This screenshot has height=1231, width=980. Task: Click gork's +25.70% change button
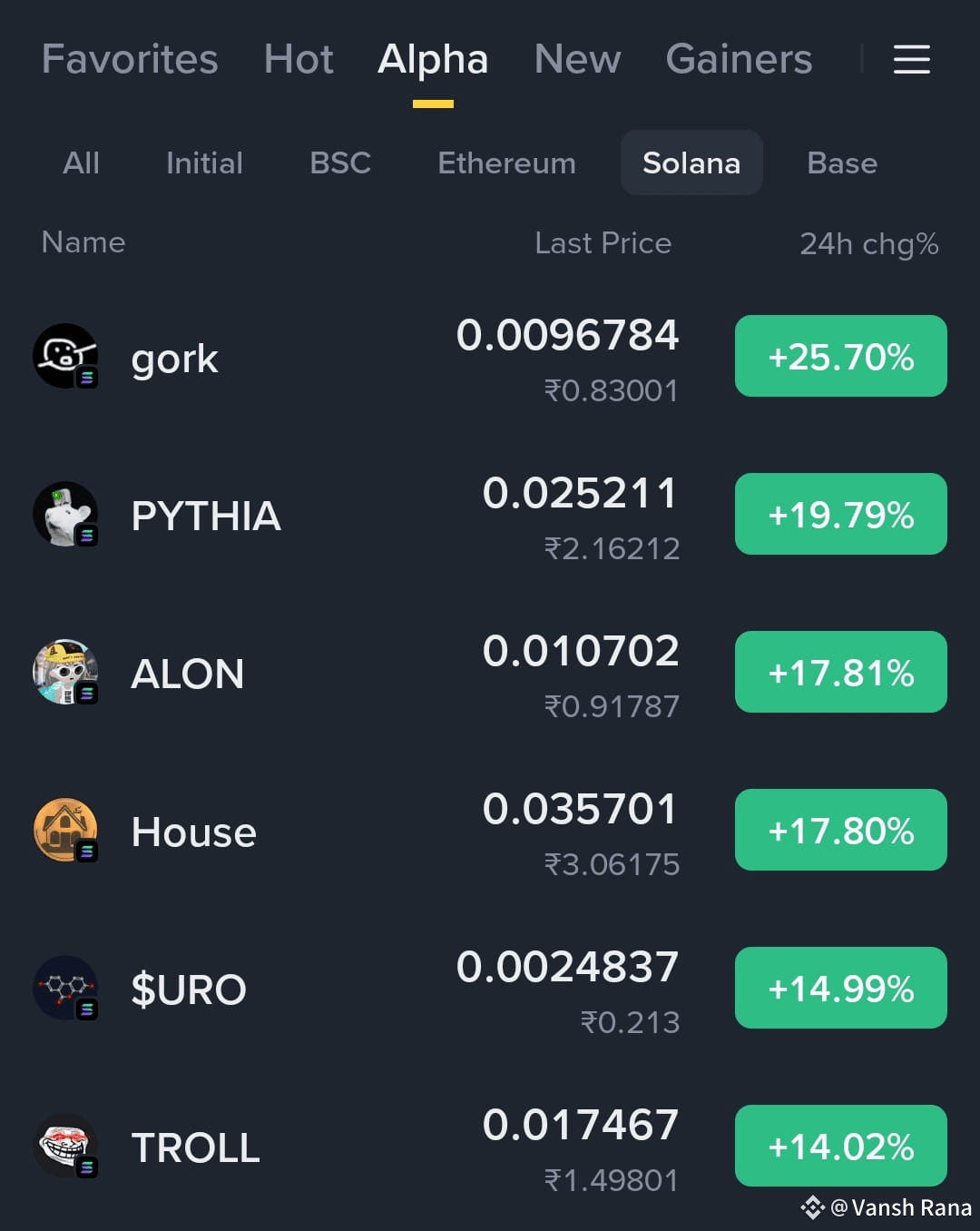click(x=840, y=356)
